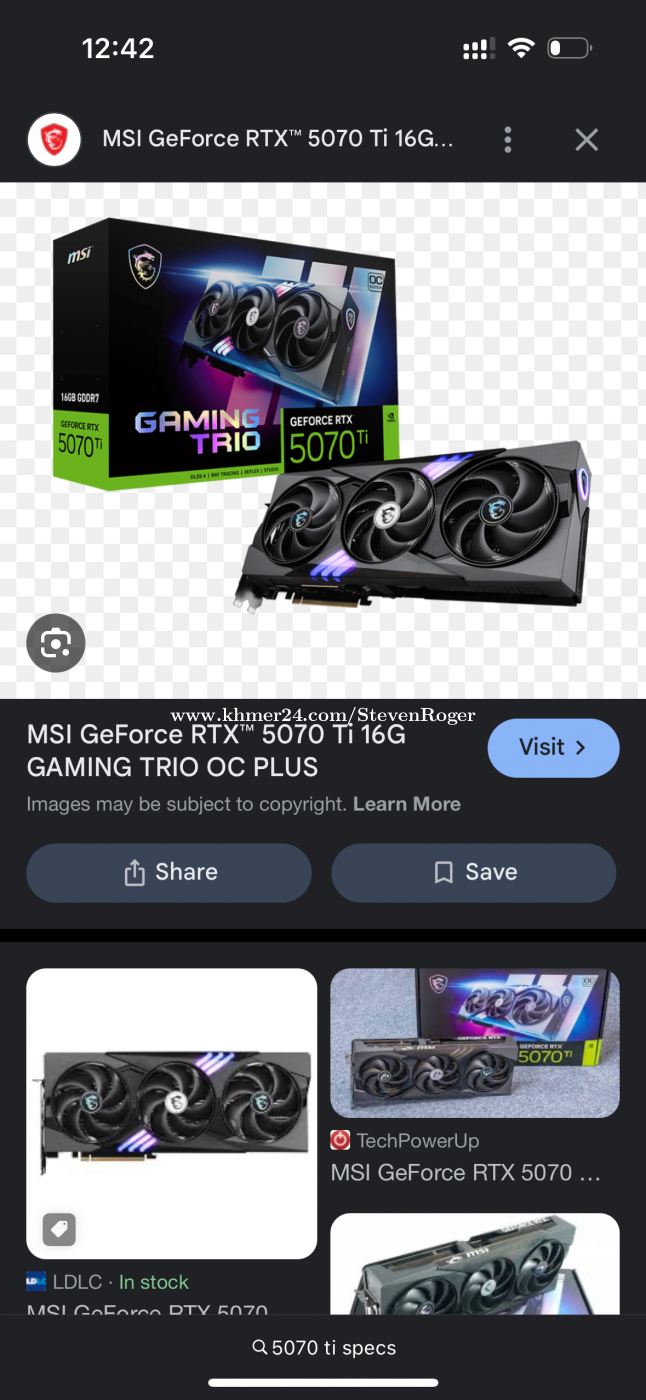Open the LDLC in-stock graphics card result
This screenshot has width=646, height=1400.
(171, 1113)
